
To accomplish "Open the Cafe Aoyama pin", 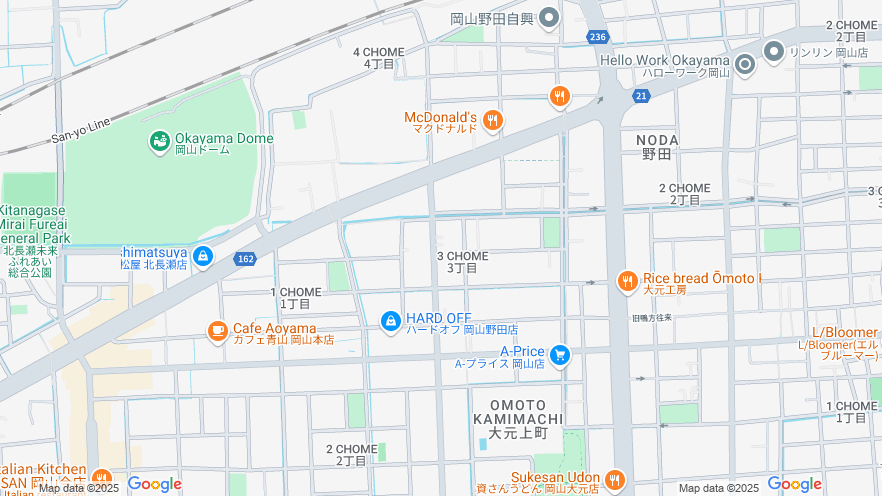I will [x=218, y=331].
